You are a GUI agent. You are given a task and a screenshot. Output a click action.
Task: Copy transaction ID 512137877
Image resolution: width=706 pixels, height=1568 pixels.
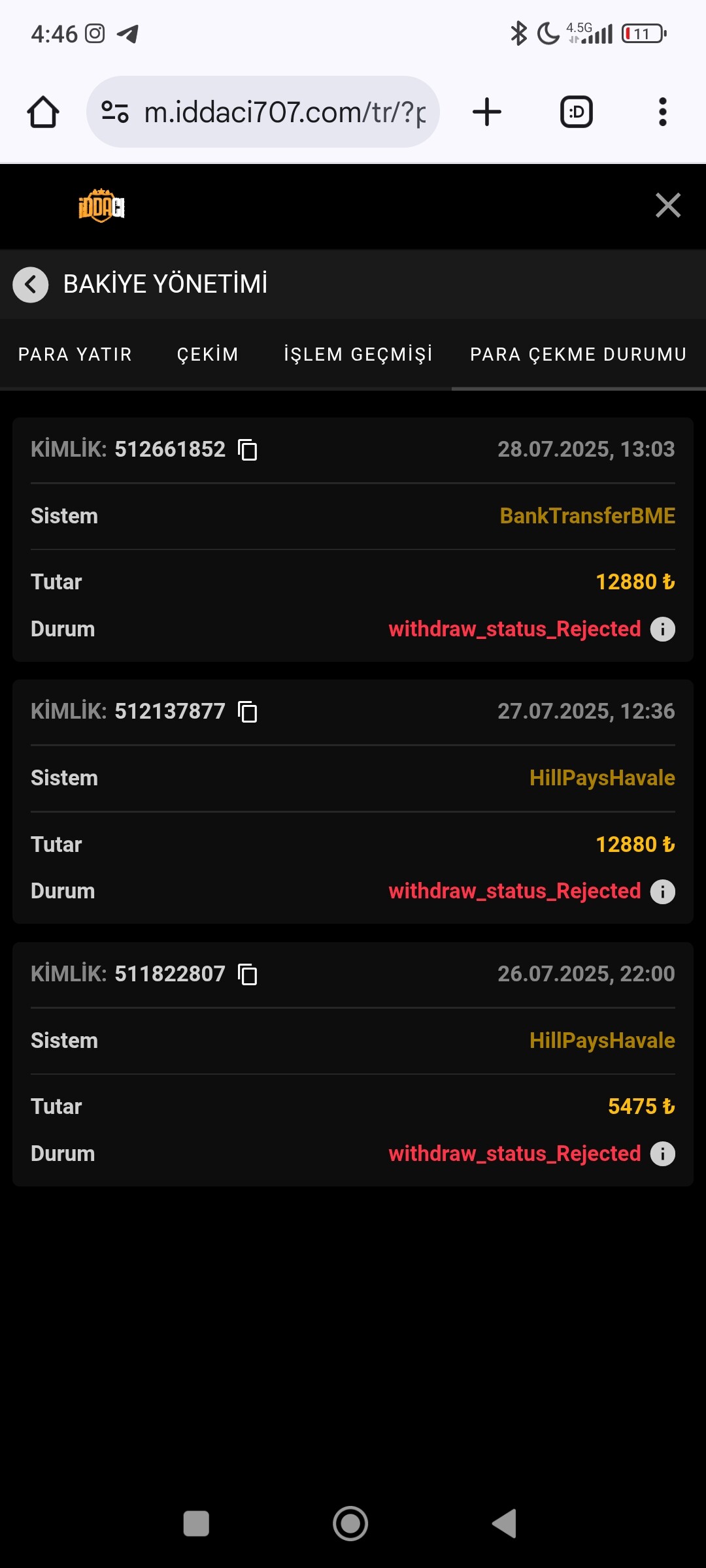click(x=248, y=711)
